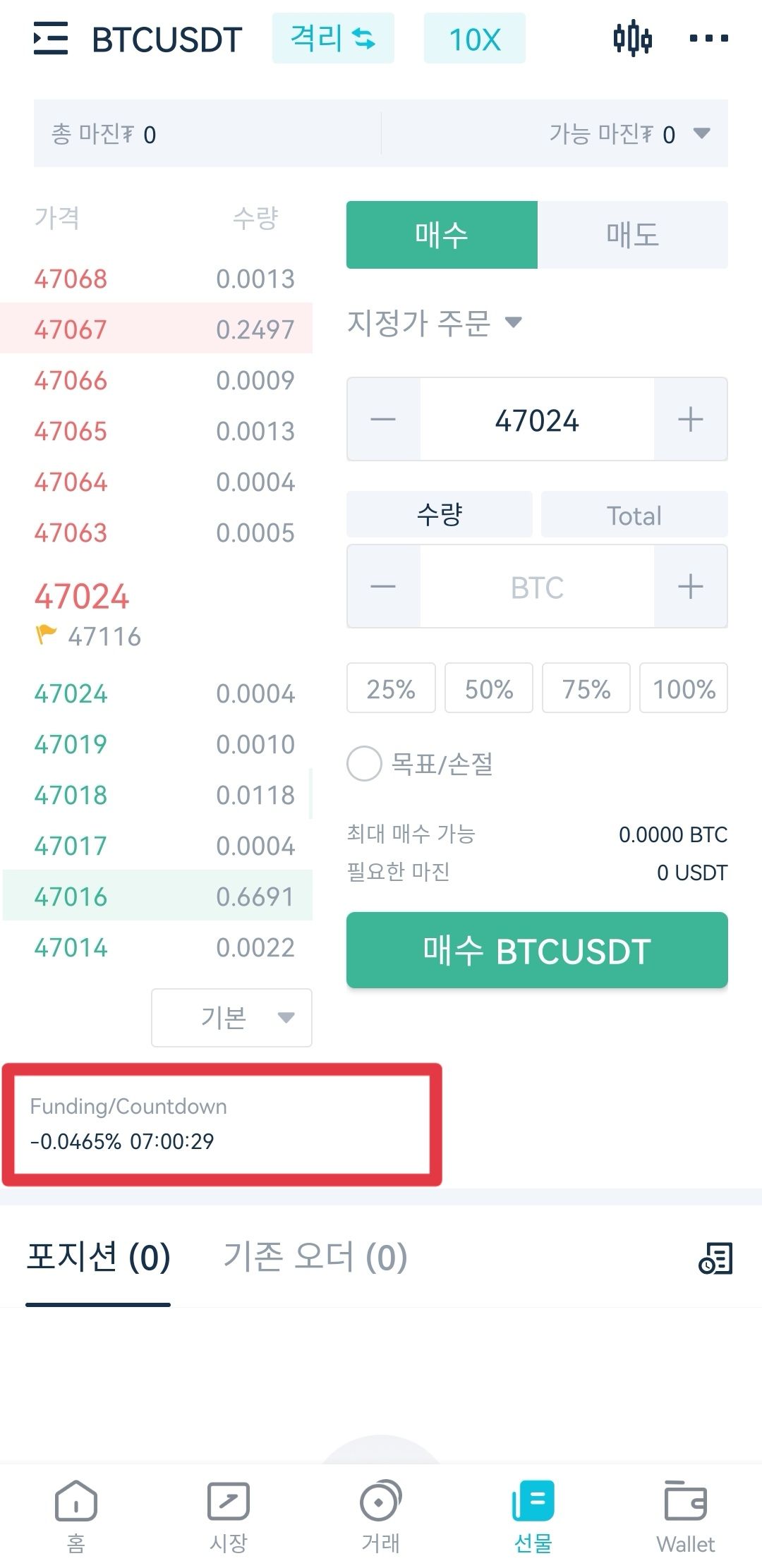762x1568 pixels.
Task: Open the candlestick chart icon
Action: 632,38
